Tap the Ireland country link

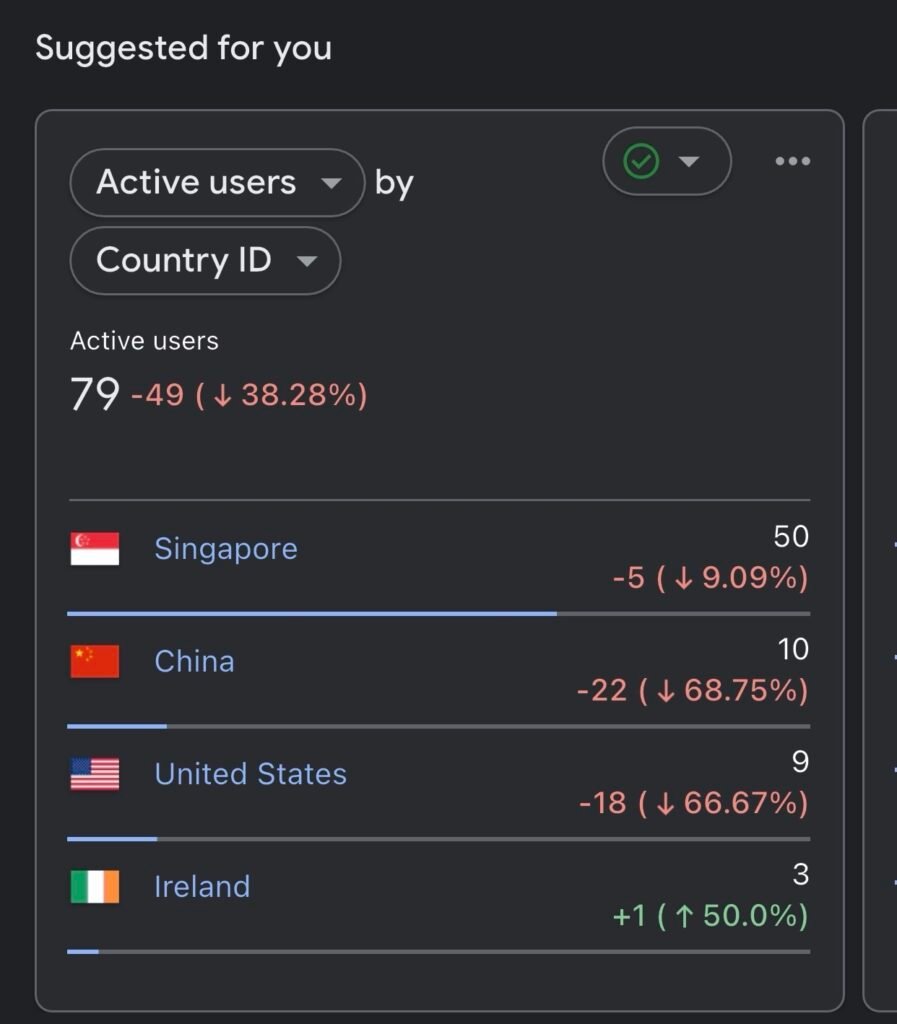[x=202, y=887]
